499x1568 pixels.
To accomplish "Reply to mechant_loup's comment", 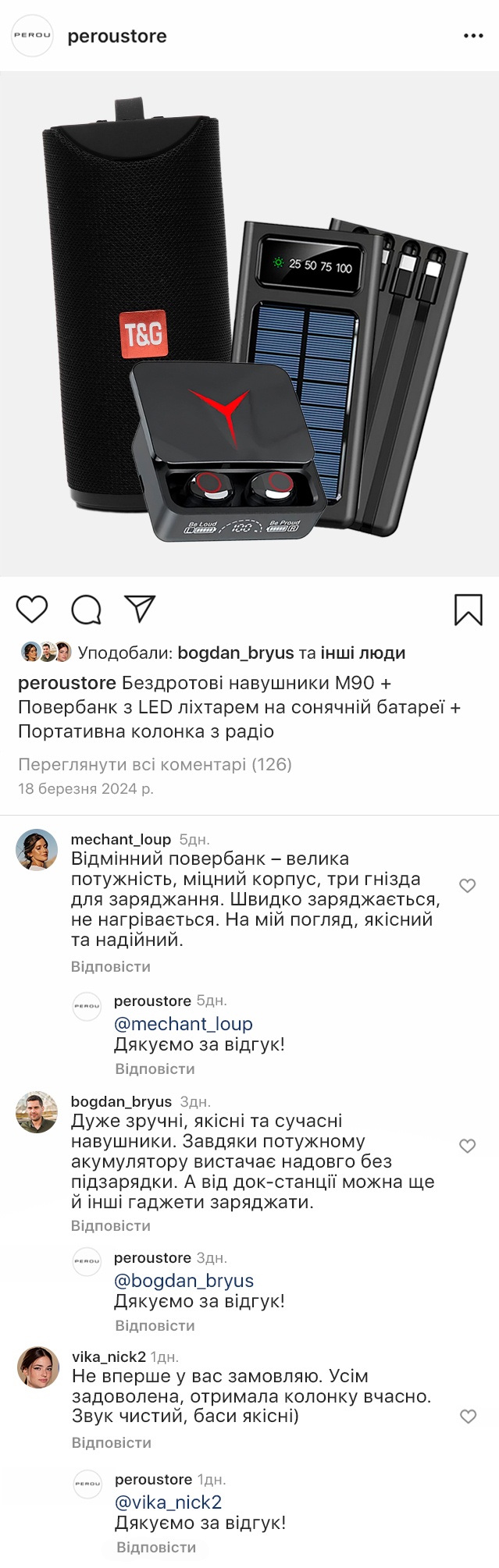I will click(x=111, y=966).
